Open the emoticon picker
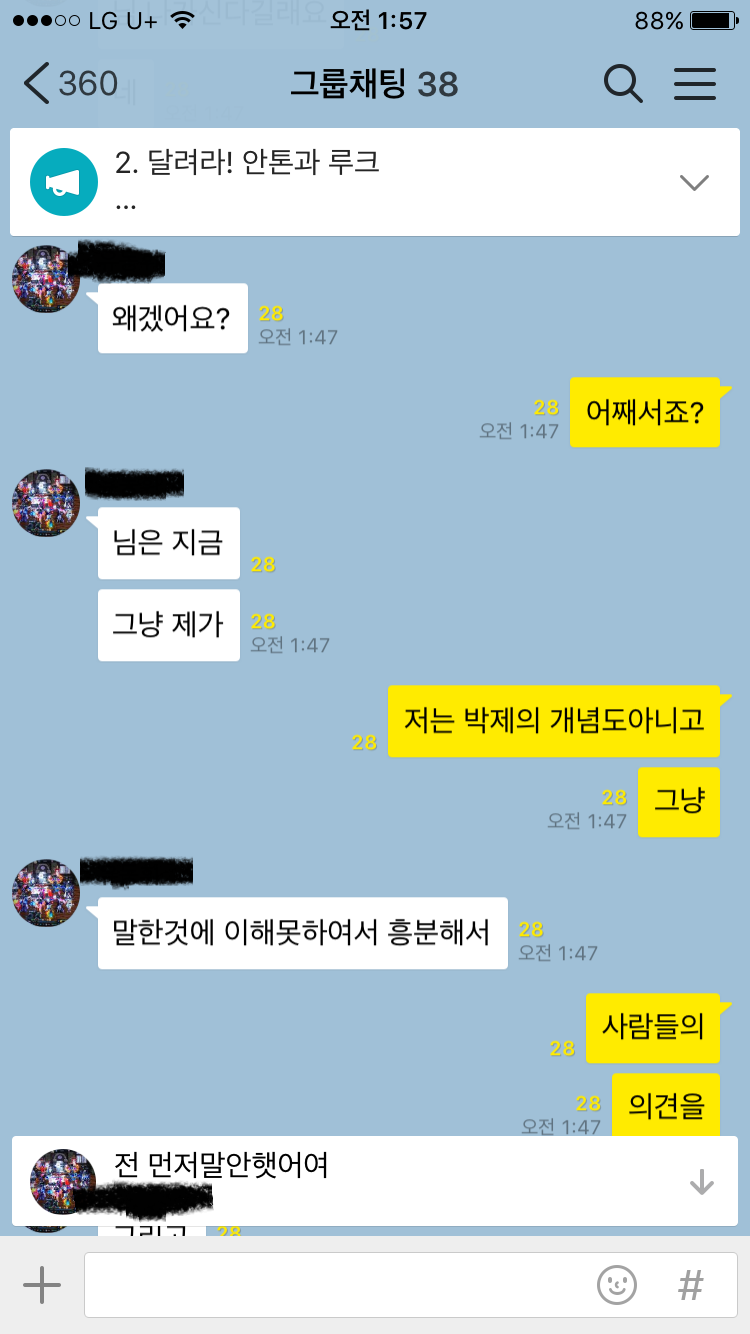The width and height of the screenshot is (750, 1334). pos(617,1285)
